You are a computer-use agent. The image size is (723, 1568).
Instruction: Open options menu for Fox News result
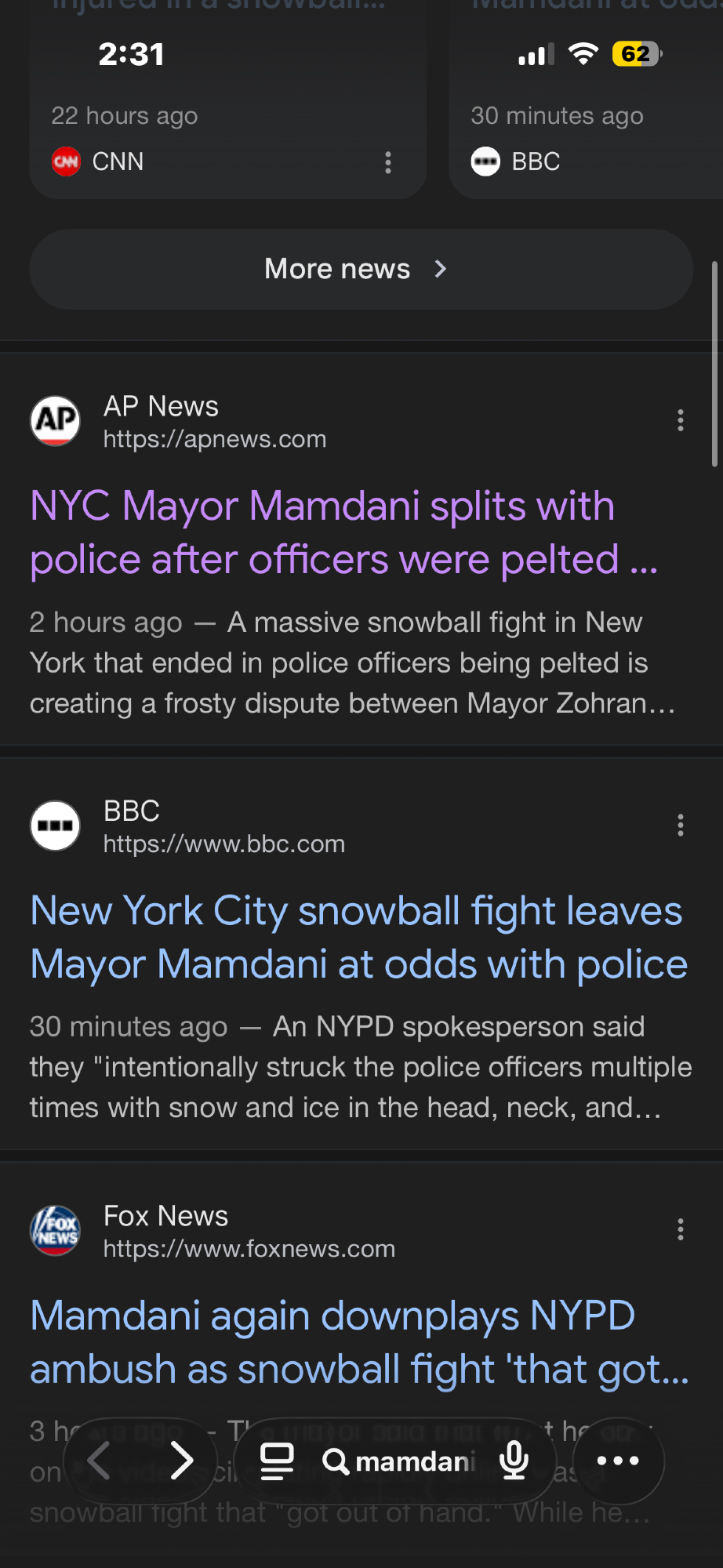[680, 1229]
